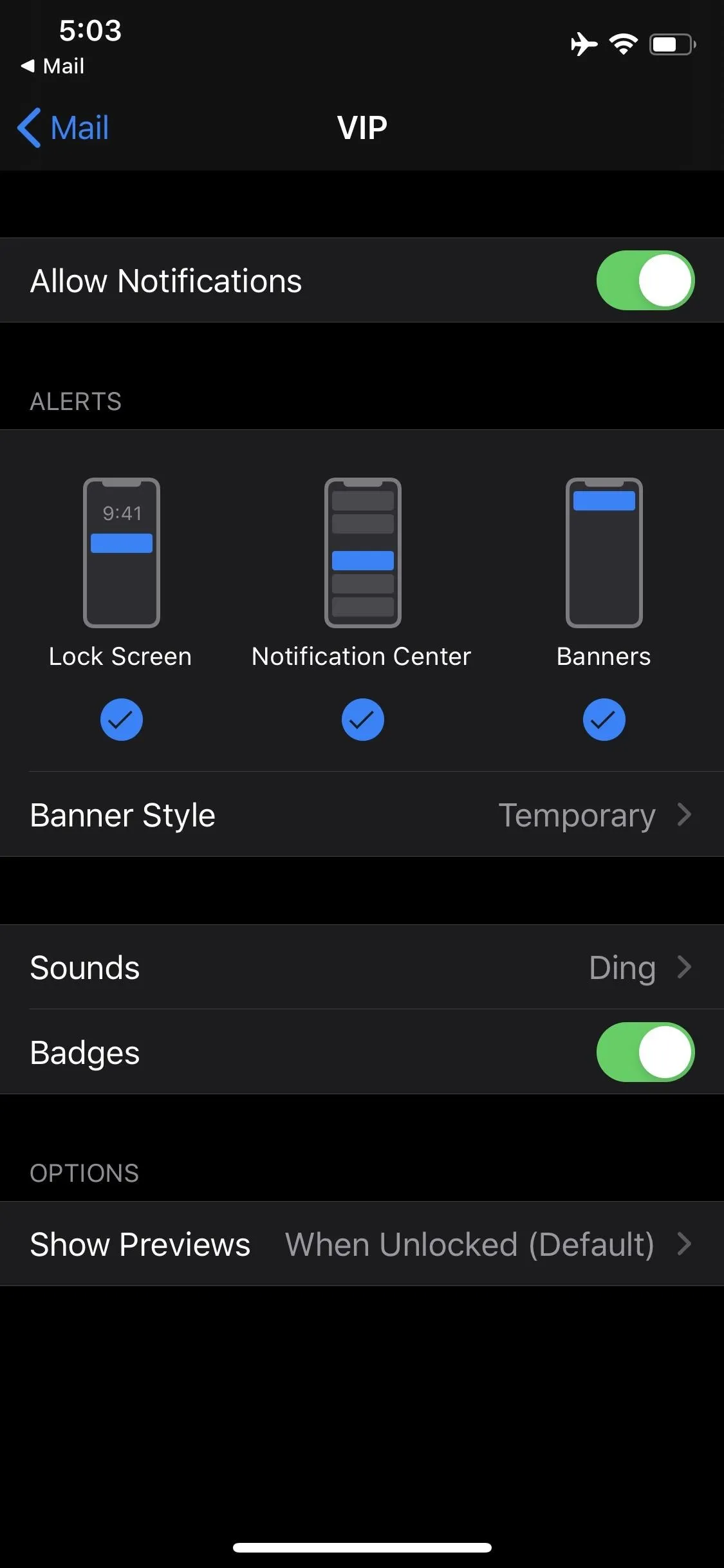Change the Sounds alert tone
Image resolution: width=724 pixels, height=1568 pixels.
[x=362, y=967]
